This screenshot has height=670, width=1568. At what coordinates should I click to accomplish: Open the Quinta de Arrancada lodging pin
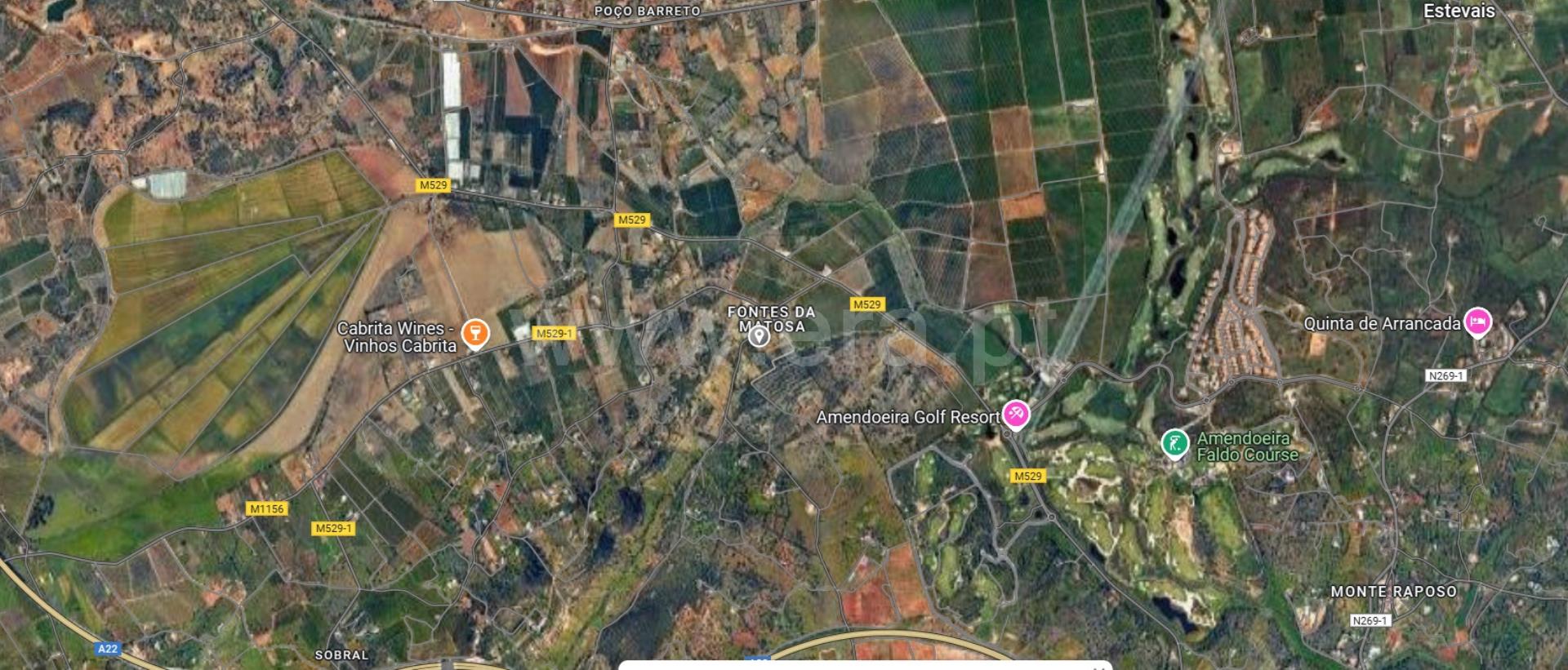[1477, 322]
